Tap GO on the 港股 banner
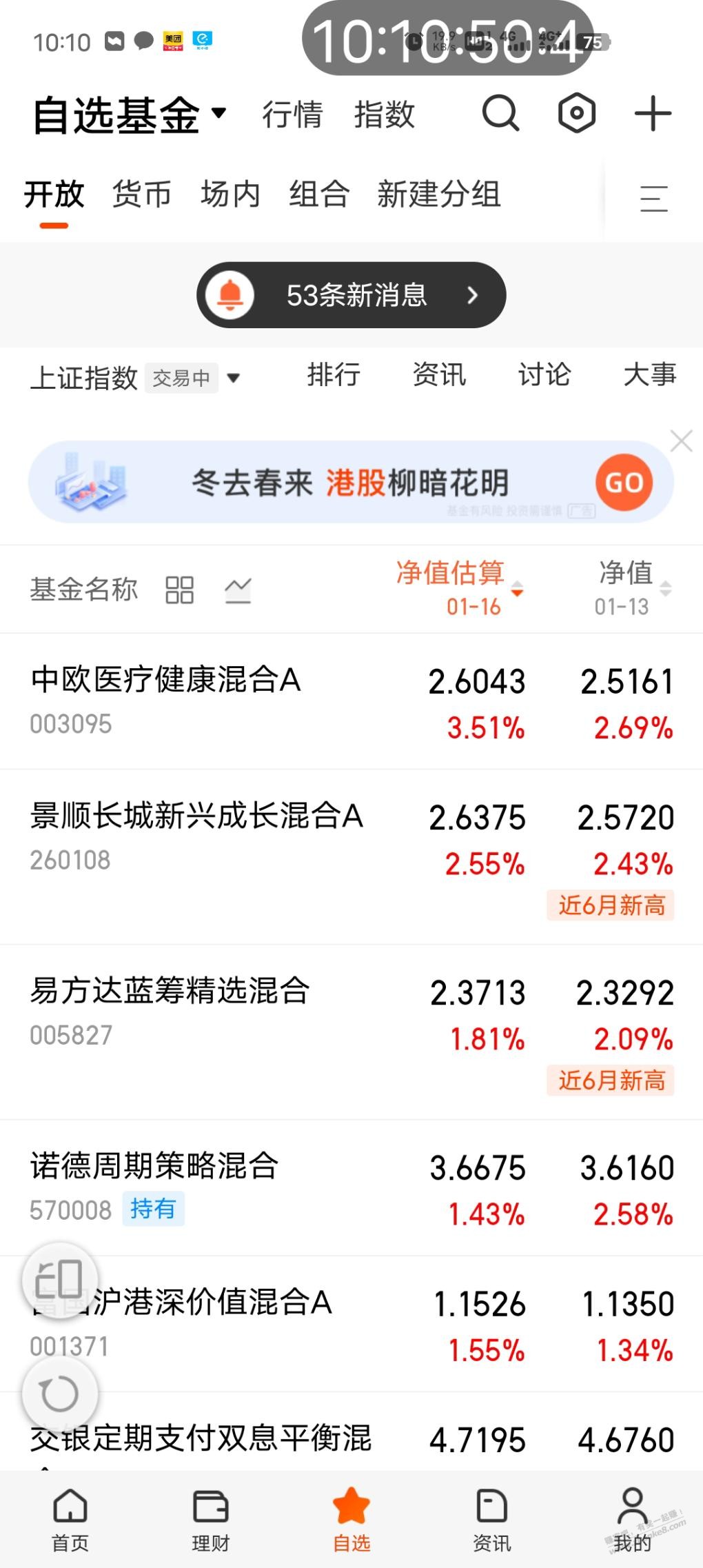 tap(624, 482)
